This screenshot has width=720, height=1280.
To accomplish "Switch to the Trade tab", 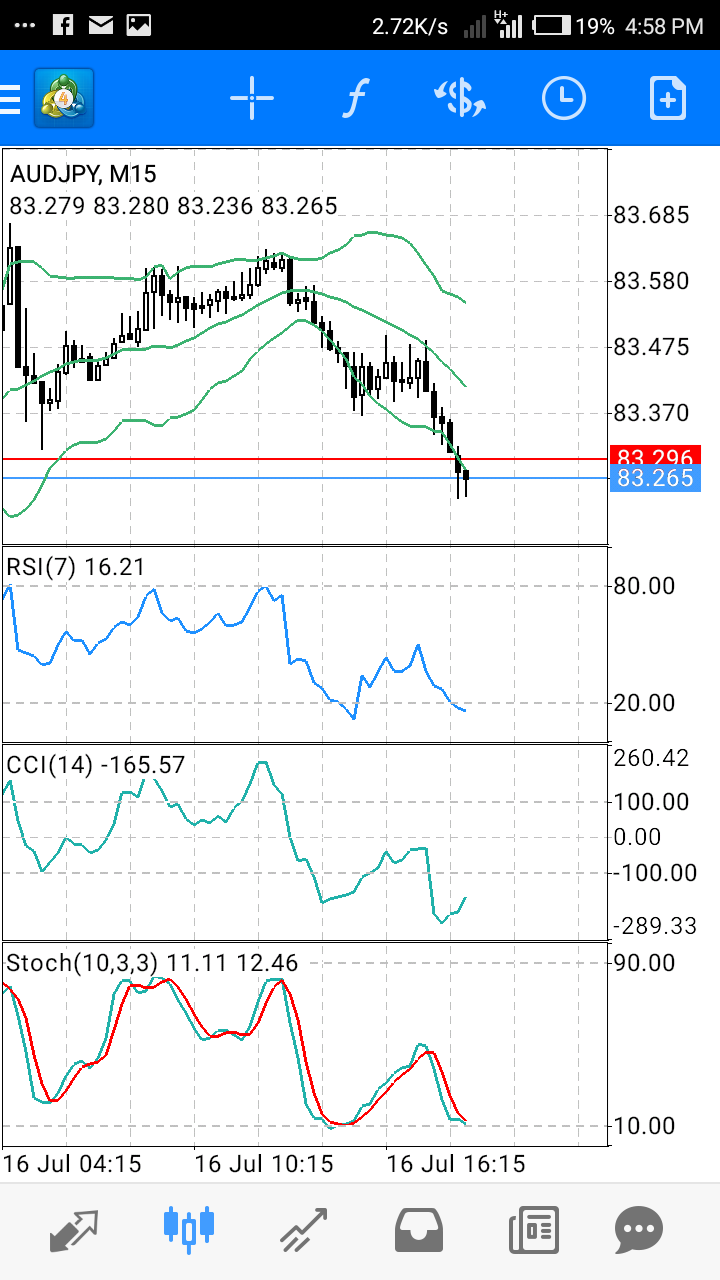I will 303,1230.
